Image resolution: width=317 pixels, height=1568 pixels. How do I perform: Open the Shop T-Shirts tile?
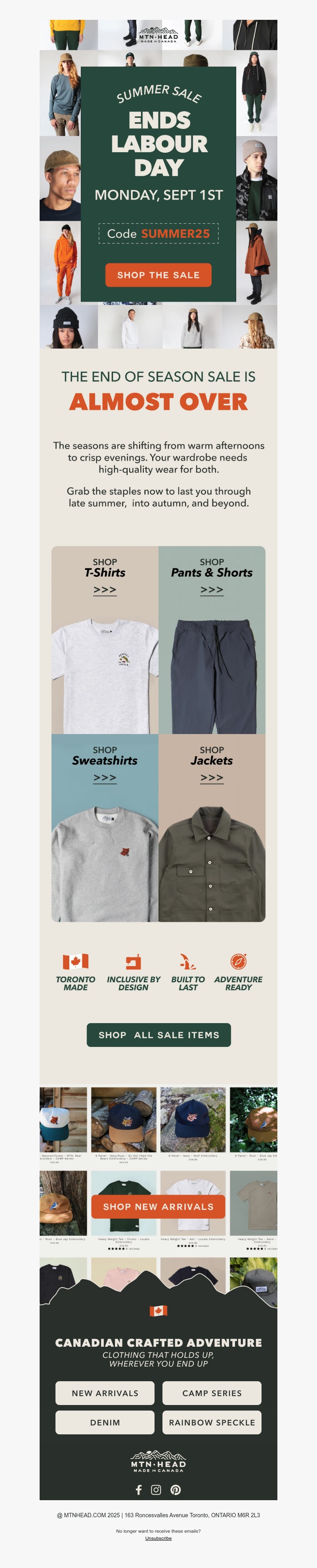tap(105, 639)
